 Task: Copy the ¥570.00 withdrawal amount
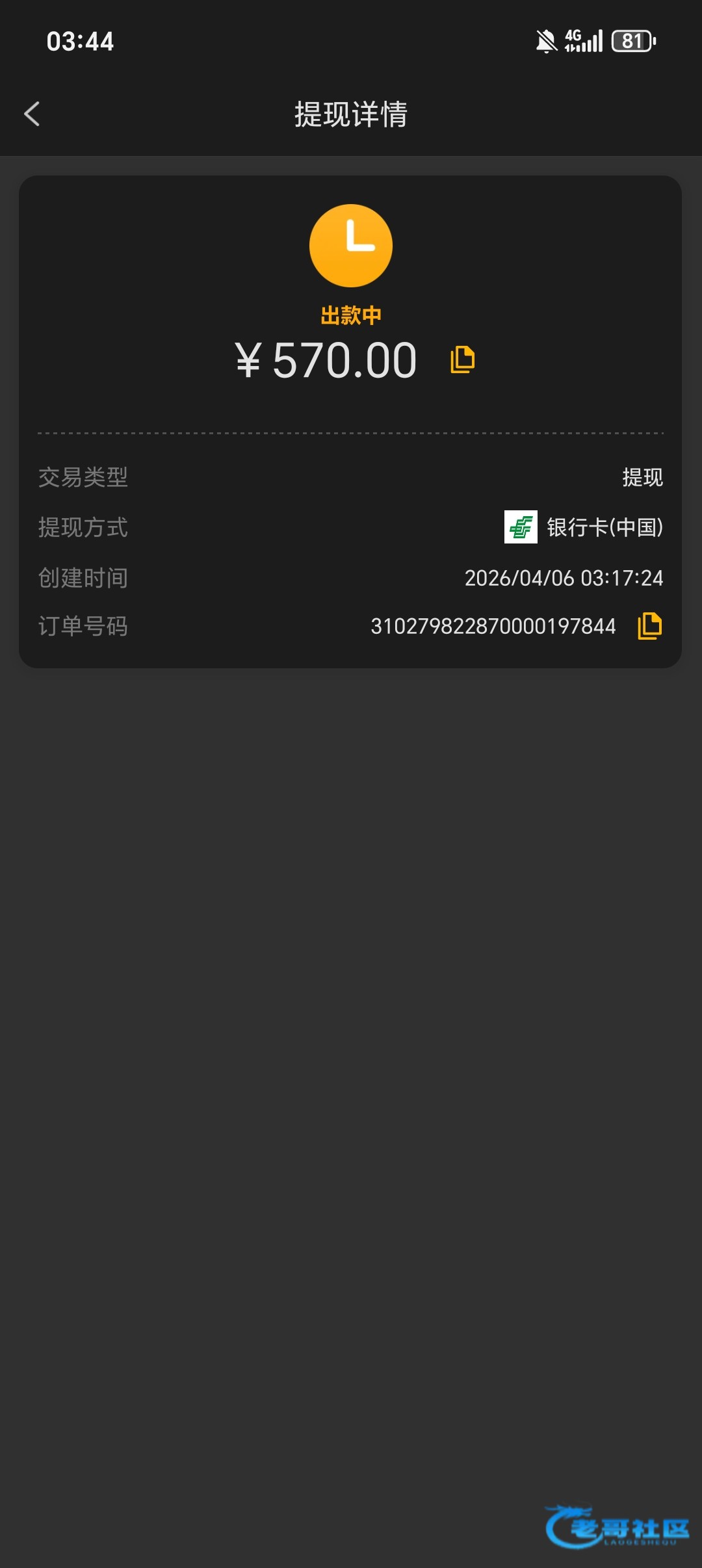point(462,359)
